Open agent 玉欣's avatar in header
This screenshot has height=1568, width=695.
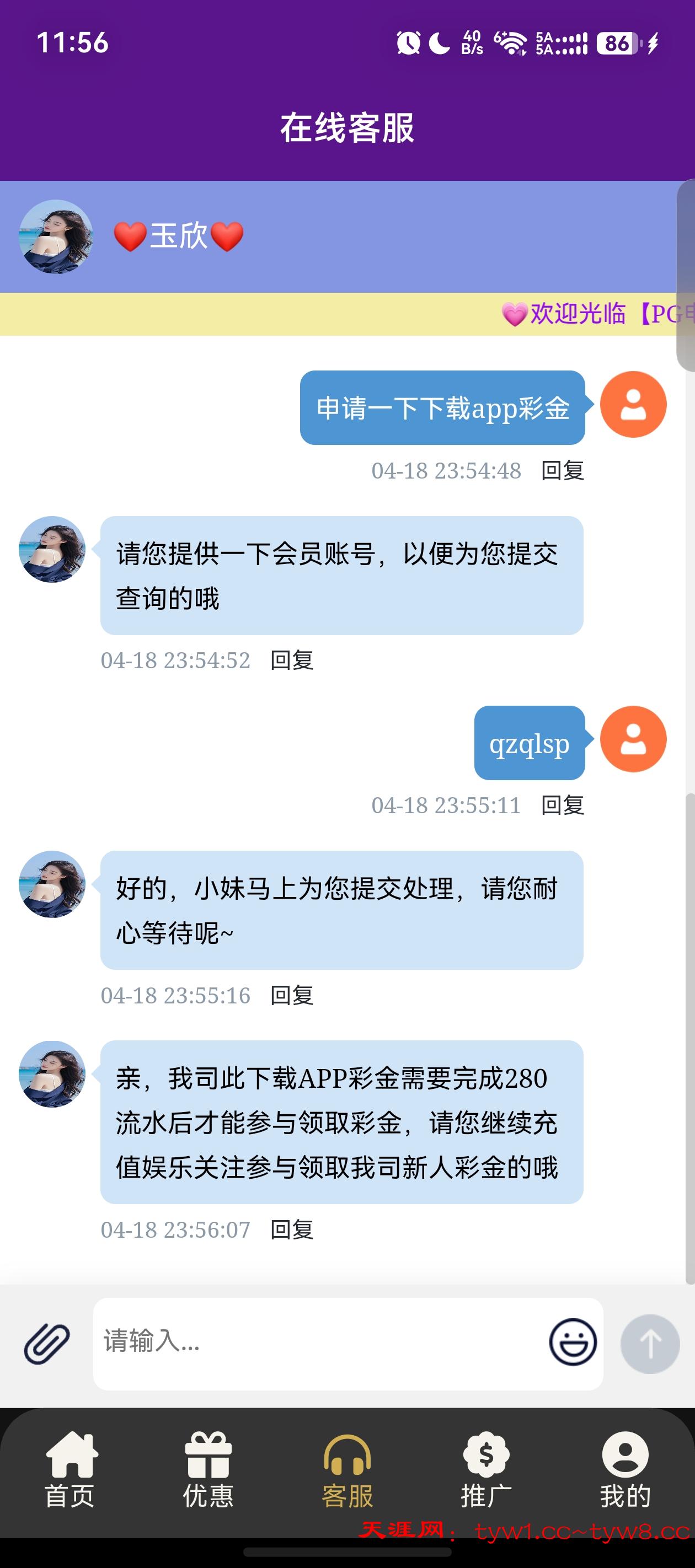[x=56, y=237]
